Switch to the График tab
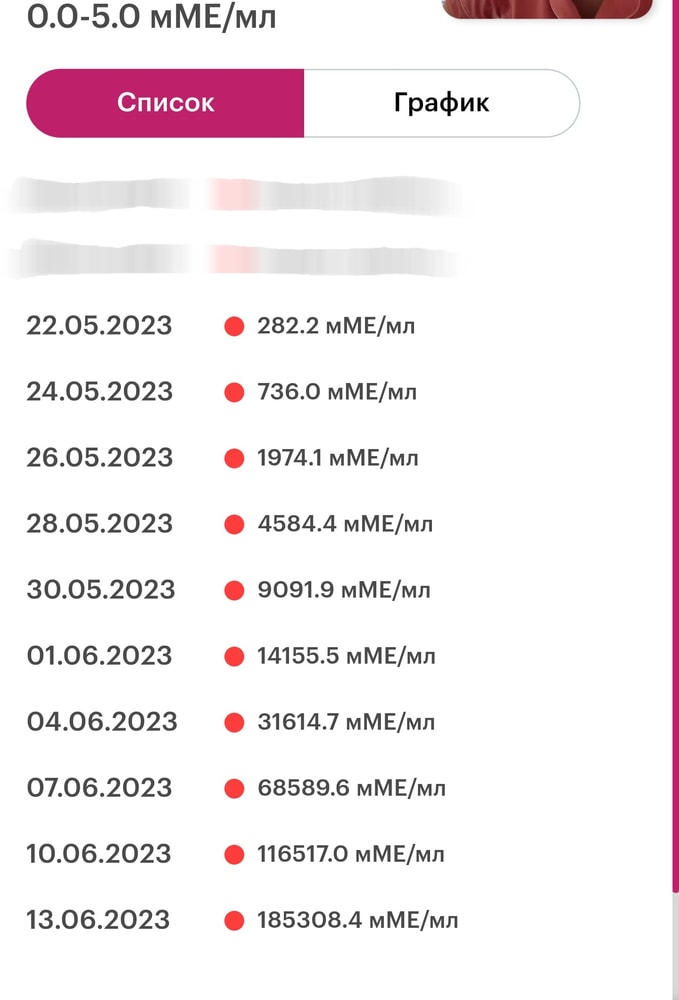The image size is (679, 1000). point(441,103)
